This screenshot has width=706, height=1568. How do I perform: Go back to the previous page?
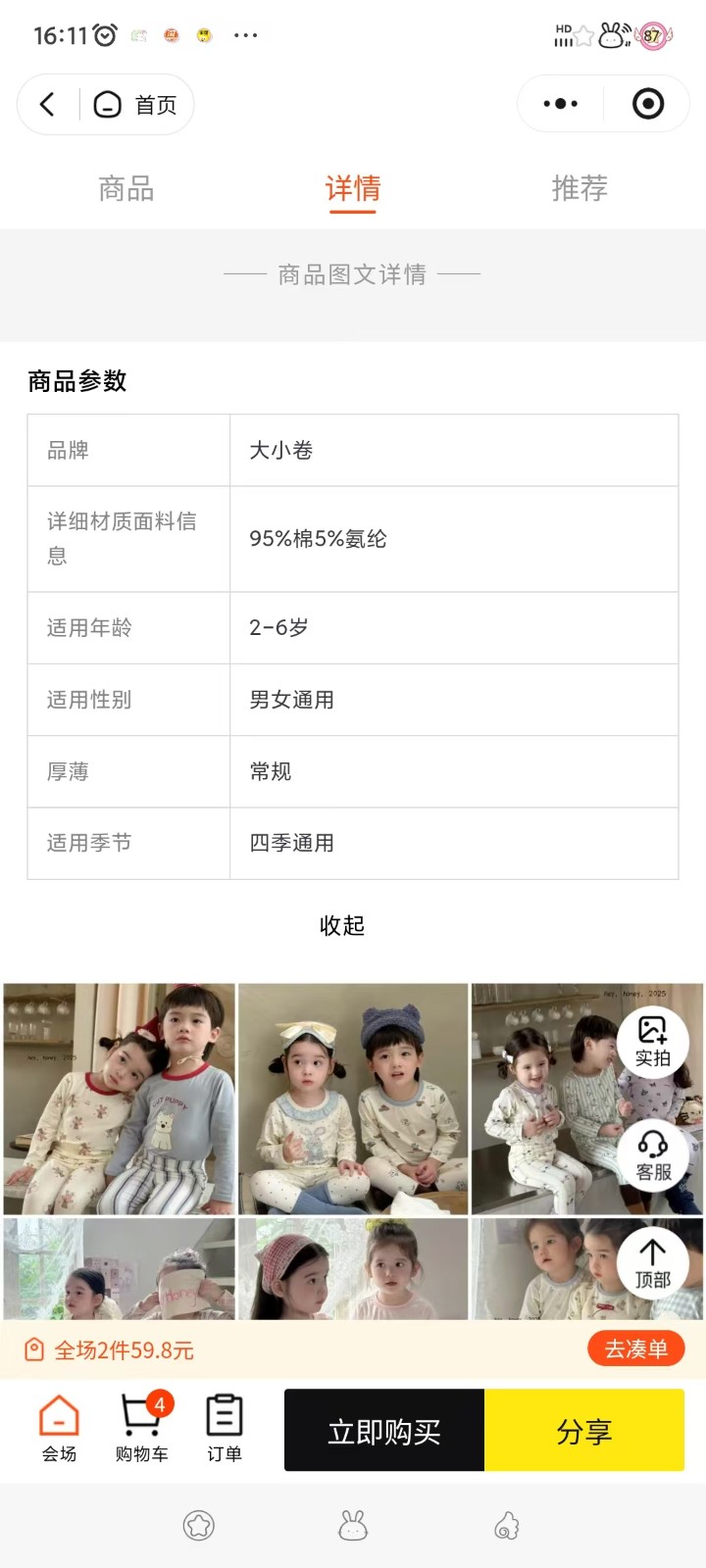tap(47, 105)
